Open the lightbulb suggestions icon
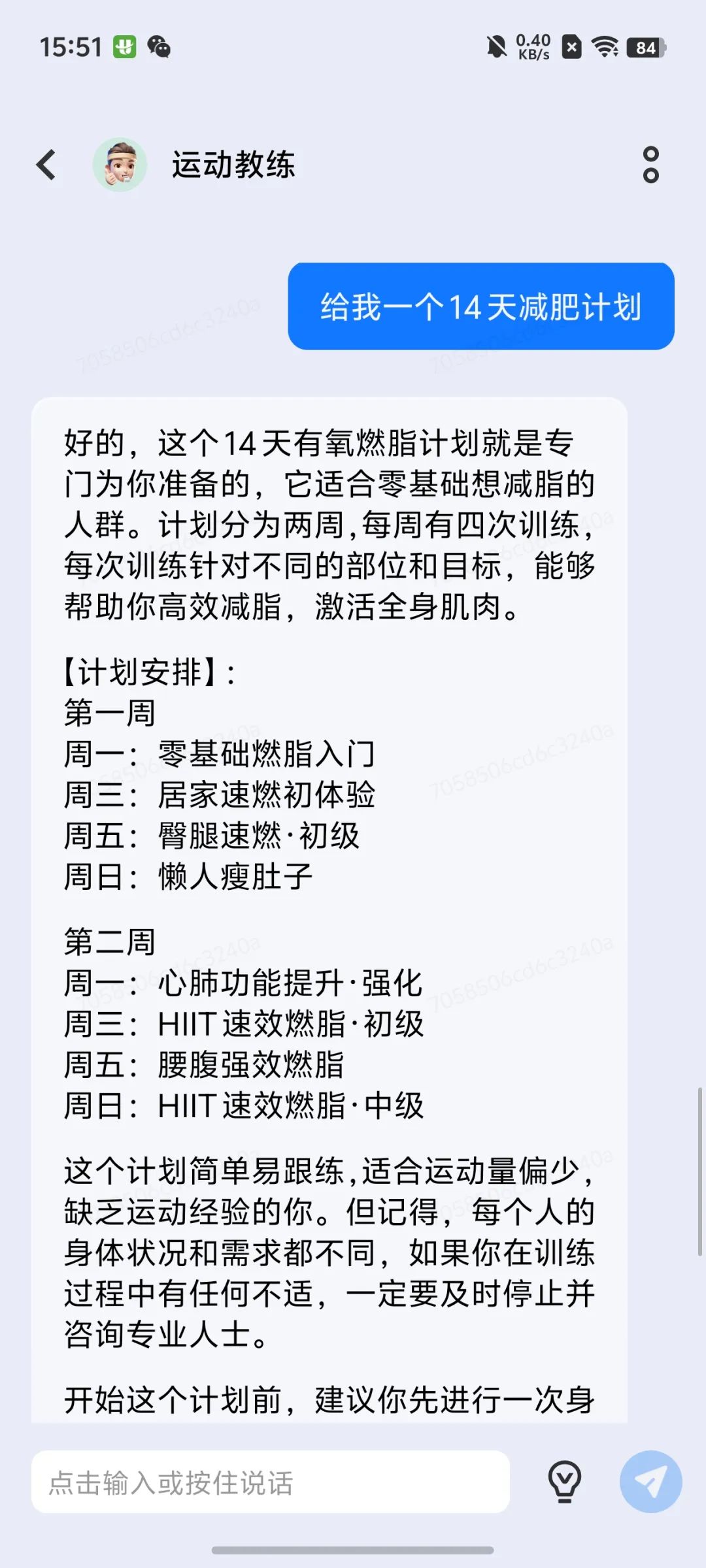This screenshot has height=1568, width=706. pos(564,1481)
